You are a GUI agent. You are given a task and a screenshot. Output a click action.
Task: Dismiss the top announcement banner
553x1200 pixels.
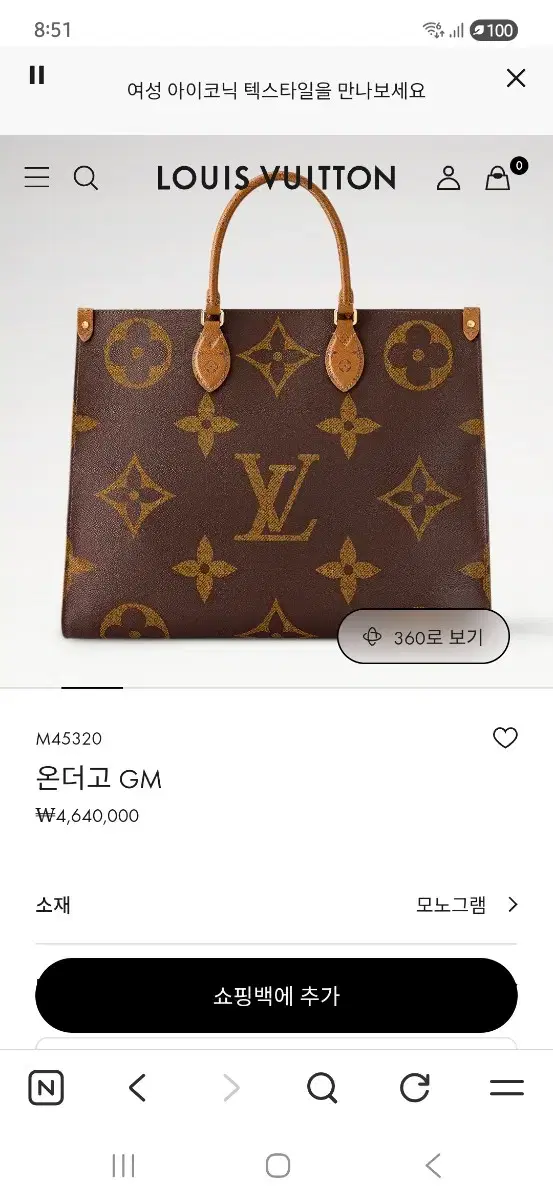516,78
